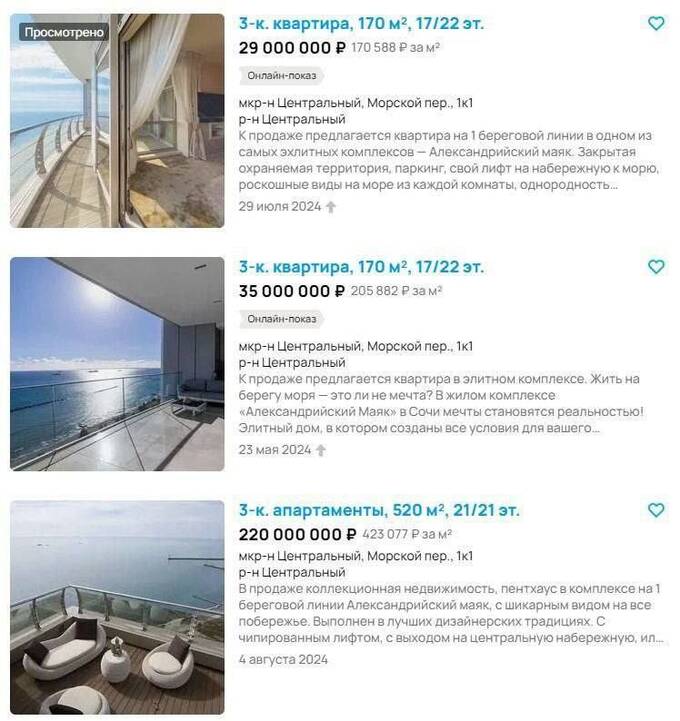
Task: View photo of the 29 000 000 ₽ apartment
Action: 117,120
